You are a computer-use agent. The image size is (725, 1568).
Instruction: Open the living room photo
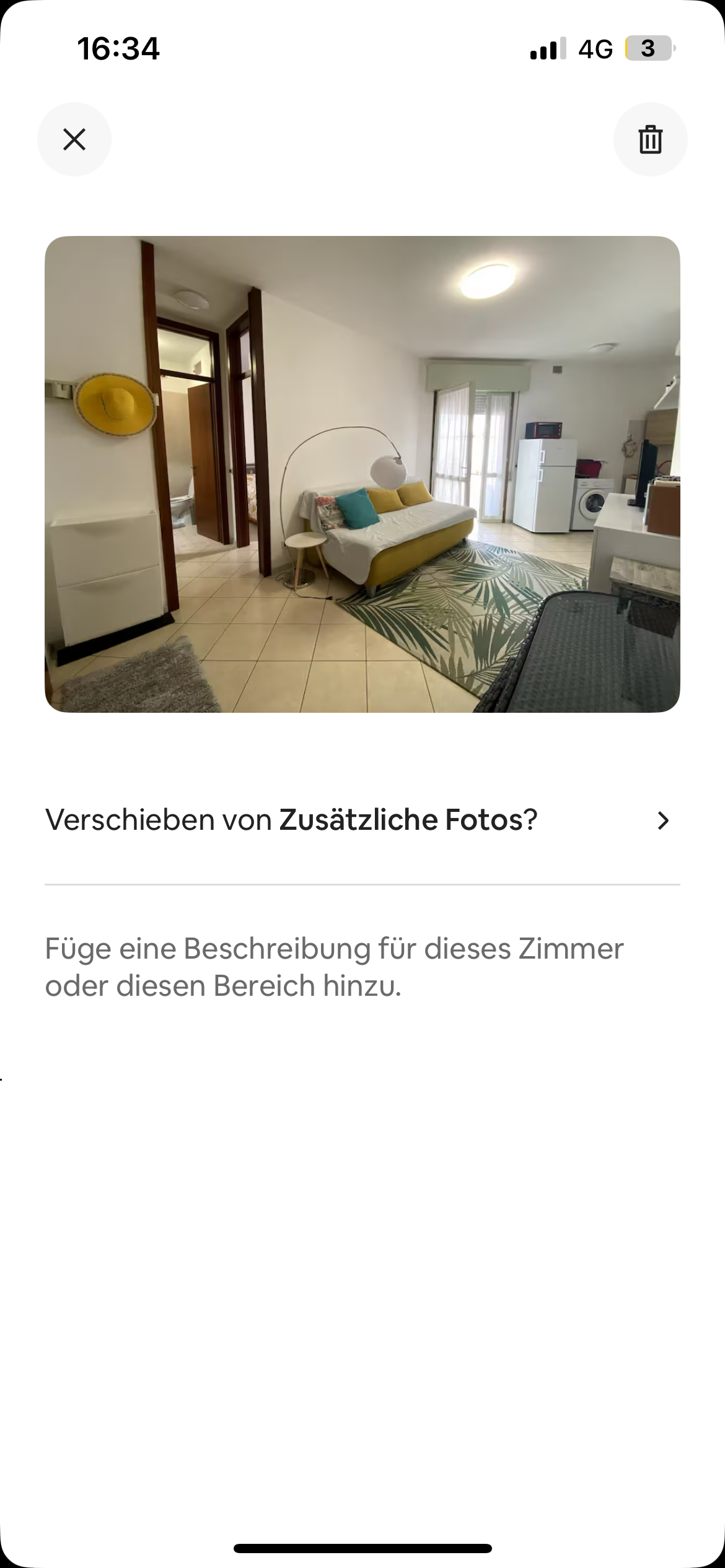[x=362, y=474]
